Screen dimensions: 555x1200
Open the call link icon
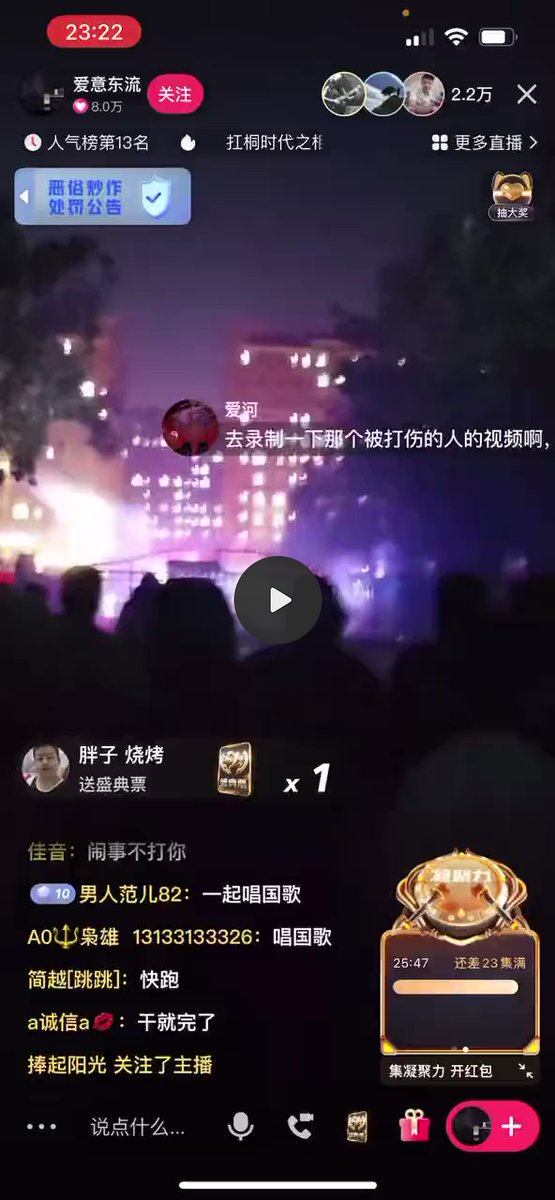coord(299,1127)
